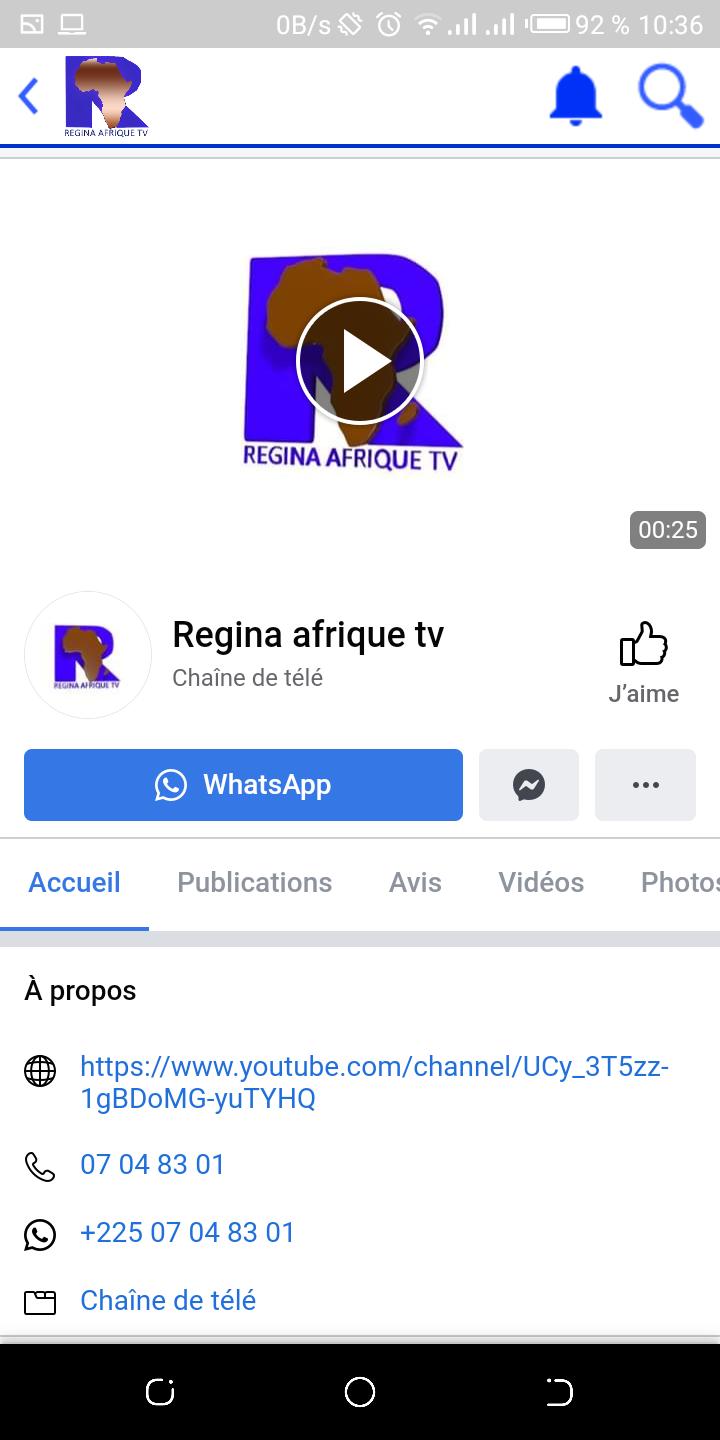Play the Regina Afrique TV cover video
720x1440 pixels.
click(x=360, y=362)
